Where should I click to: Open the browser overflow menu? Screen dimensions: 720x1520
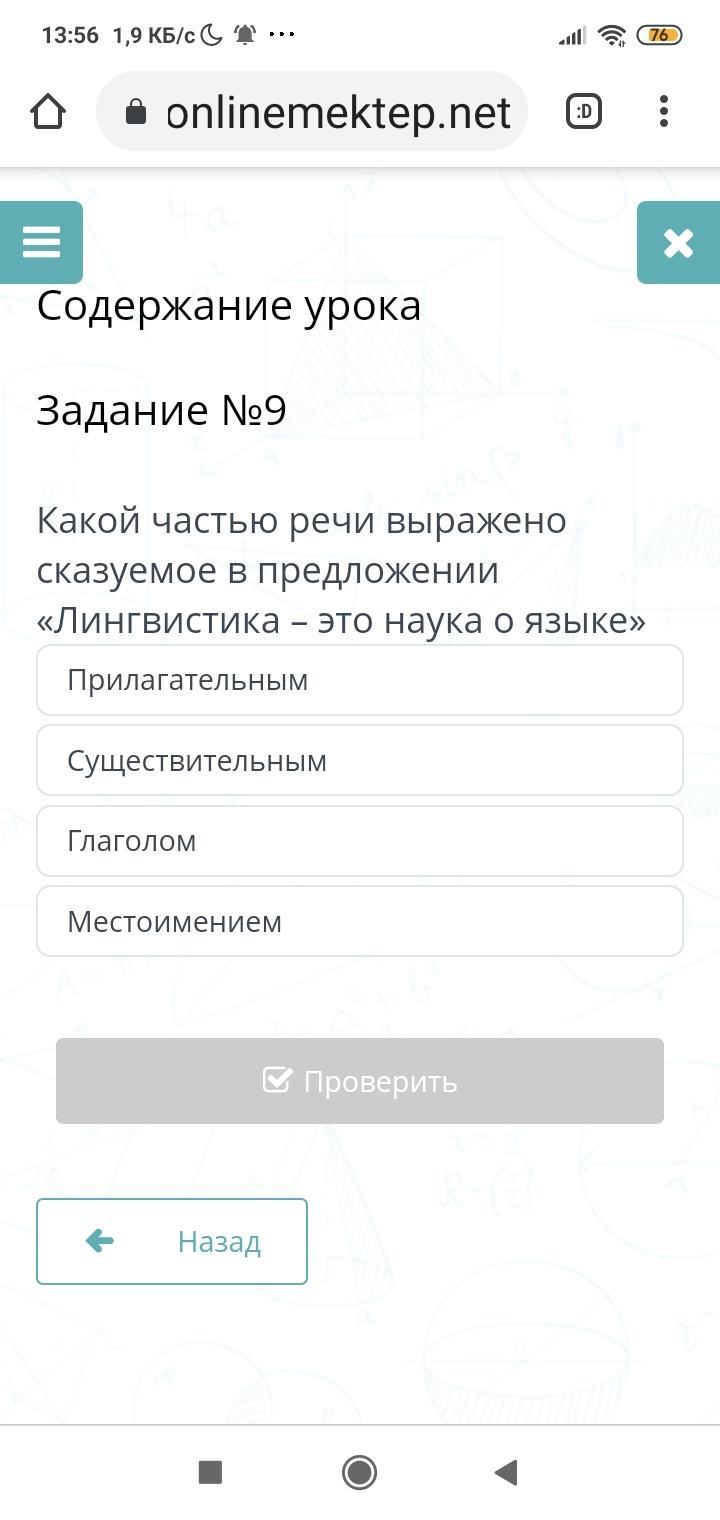click(x=664, y=112)
